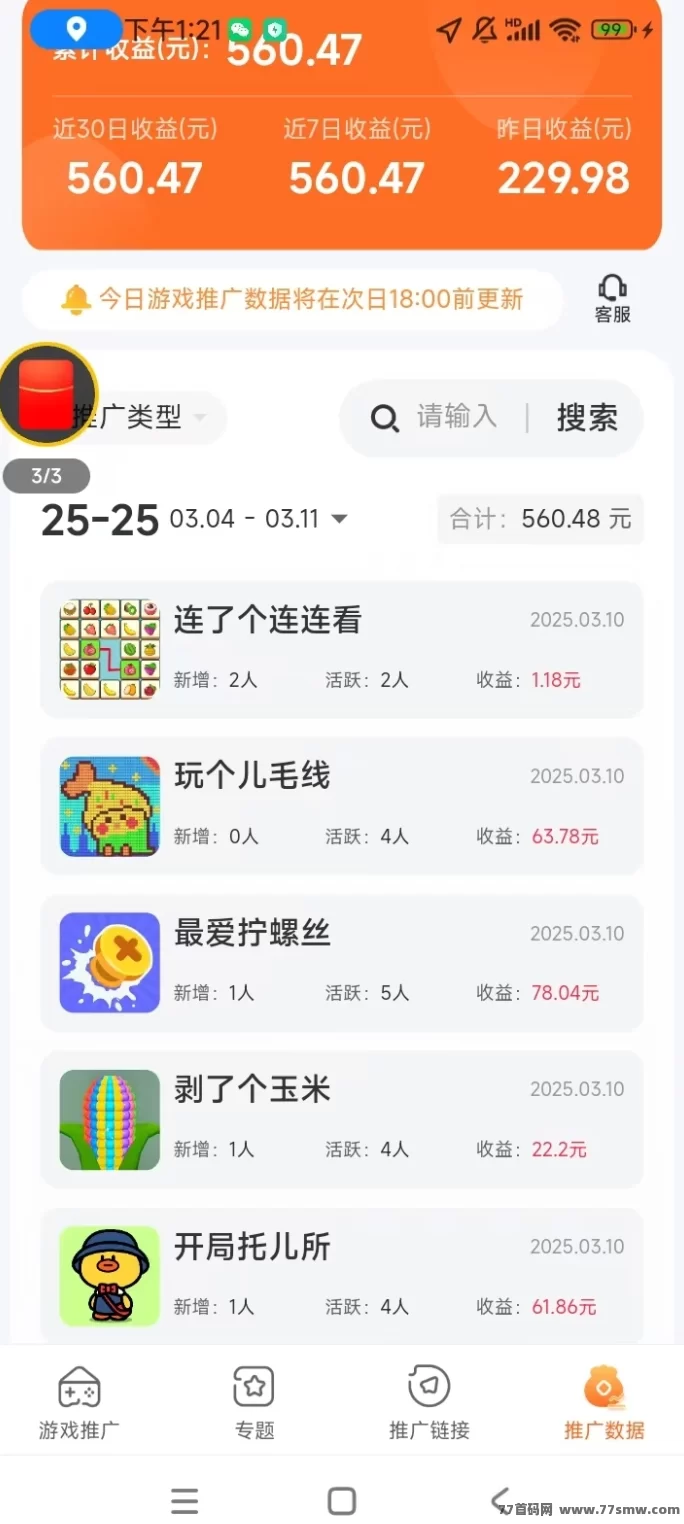Screen dimensions: 684x1524
Task: Tap the 请输入 search field
Action: (456, 417)
